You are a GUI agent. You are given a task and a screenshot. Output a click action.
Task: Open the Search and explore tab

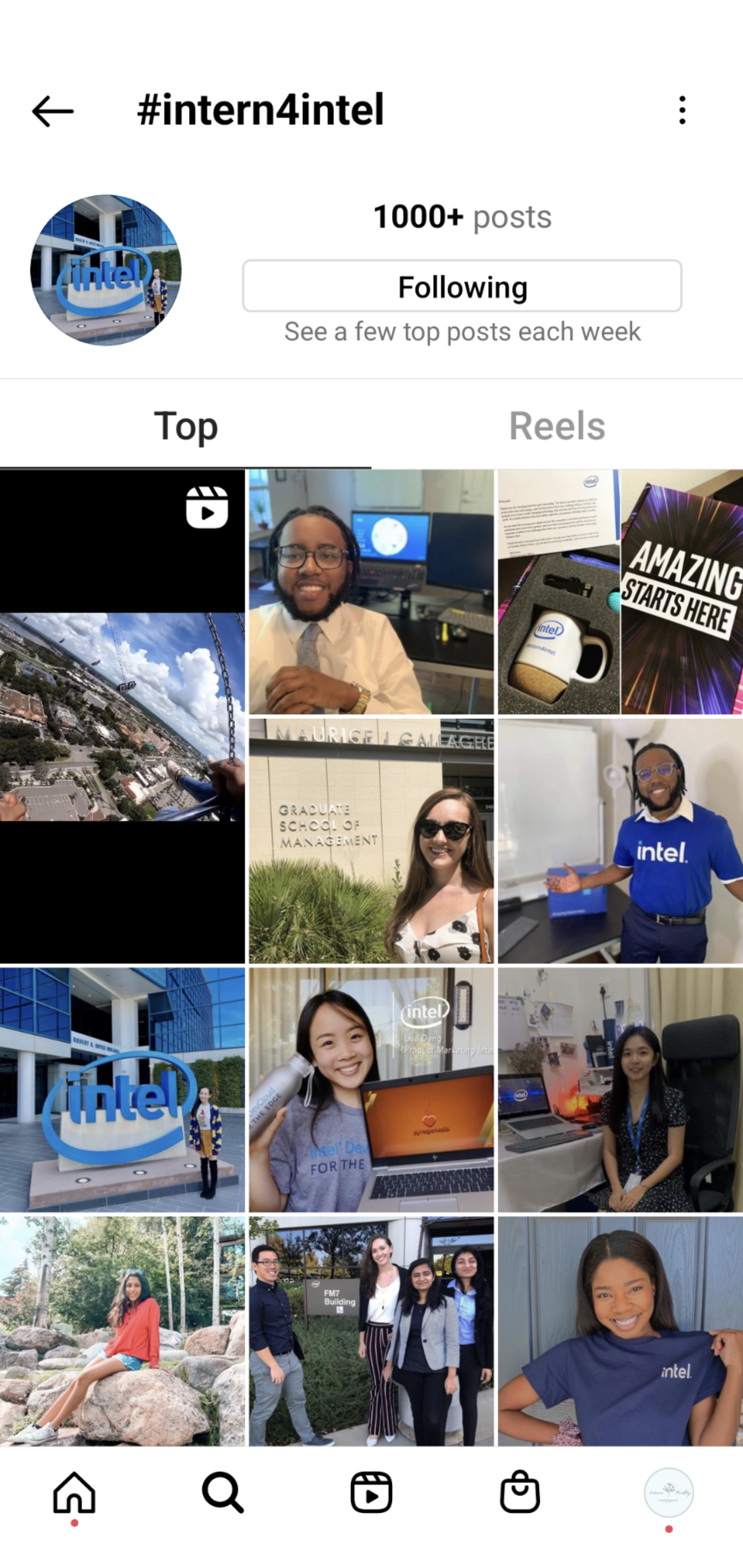[x=222, y=1492]
